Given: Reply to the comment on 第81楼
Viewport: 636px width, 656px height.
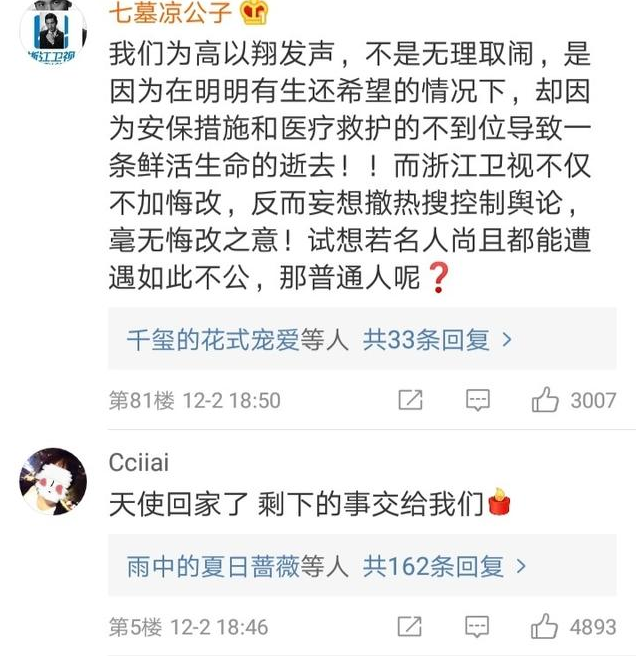Looking at the screenshot, I should pyautogui.click(x=478, y=401).
